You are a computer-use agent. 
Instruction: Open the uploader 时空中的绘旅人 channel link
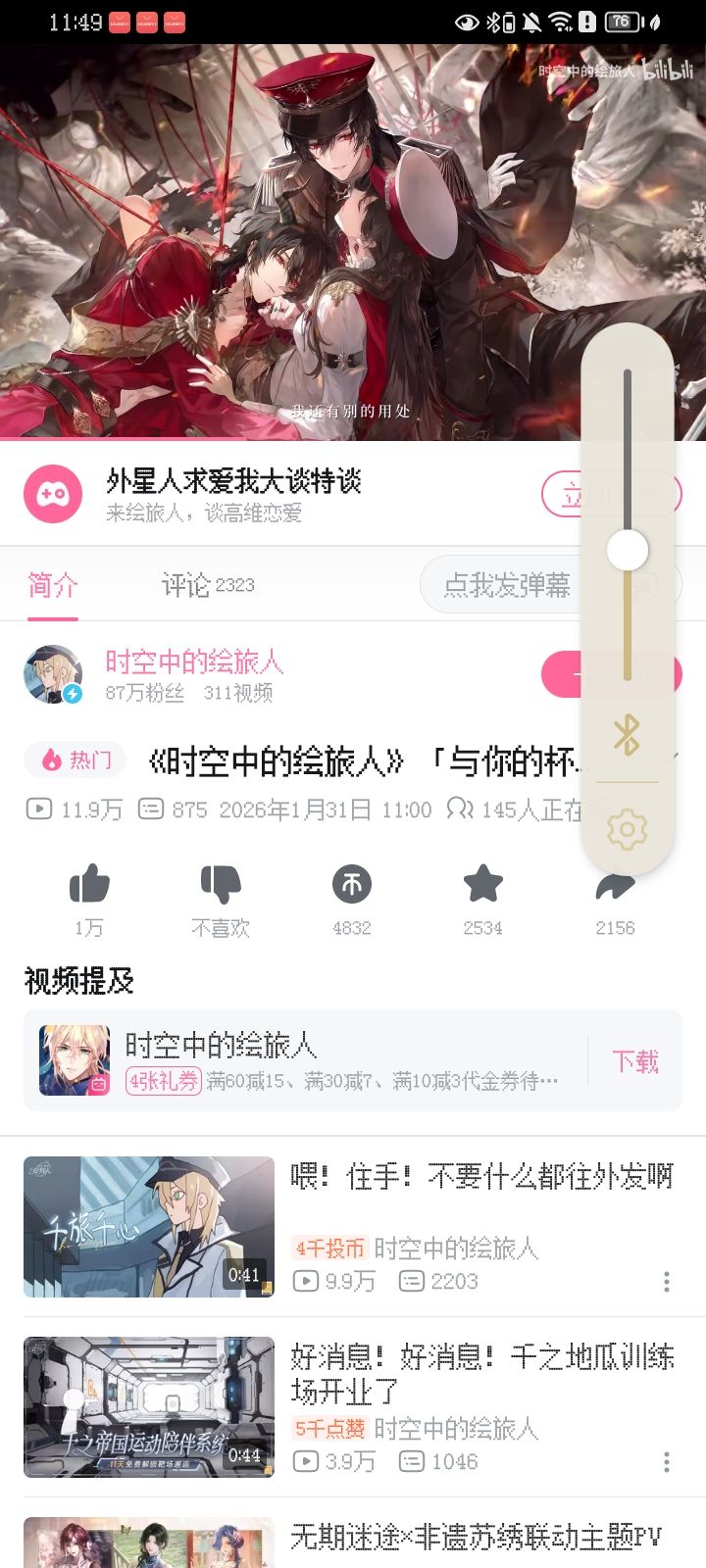coord(193,663)
